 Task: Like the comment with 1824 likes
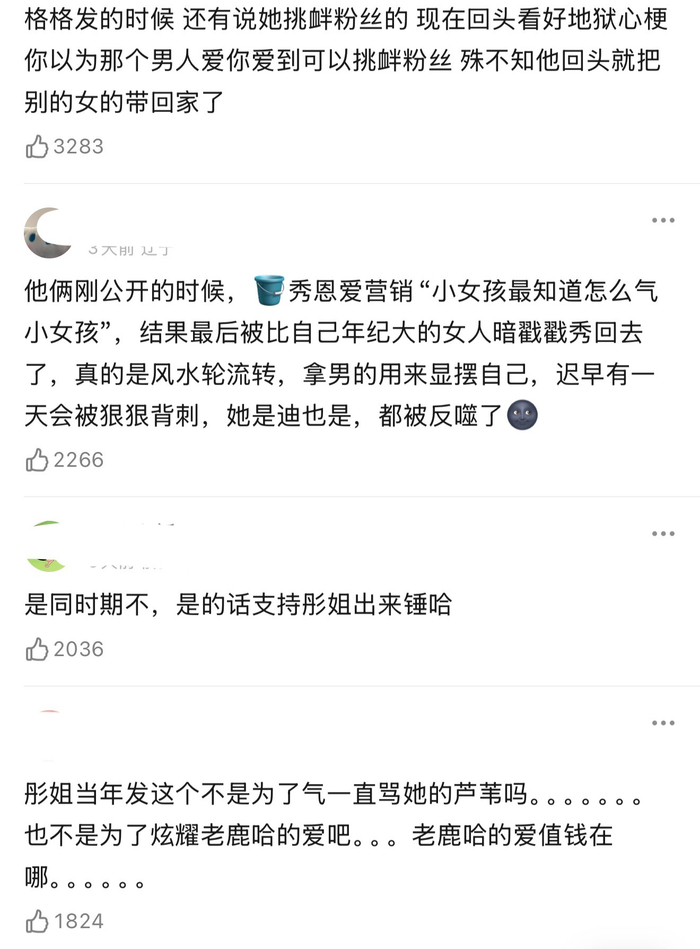tap(36, 922)
